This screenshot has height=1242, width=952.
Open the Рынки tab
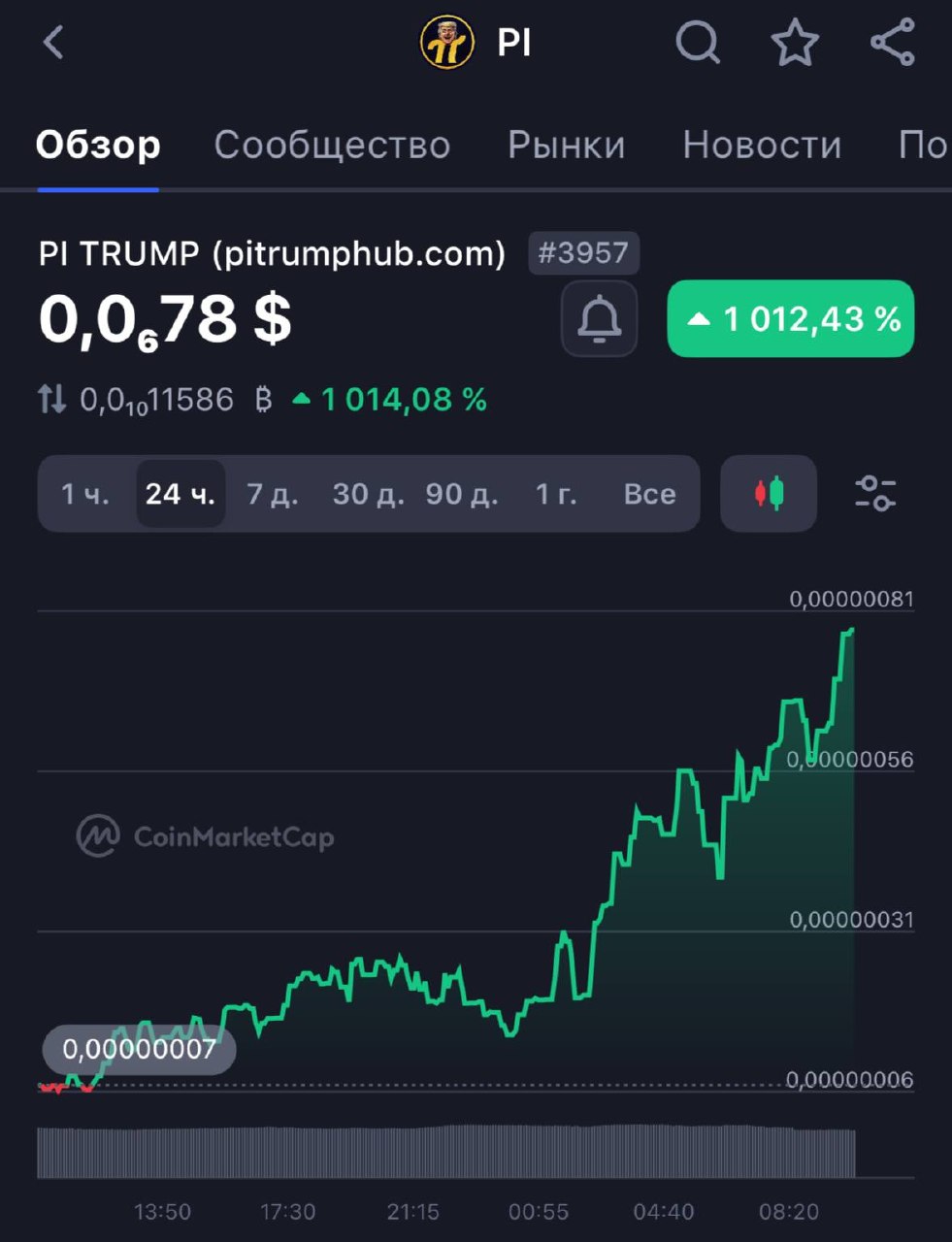tap(567, 146)
